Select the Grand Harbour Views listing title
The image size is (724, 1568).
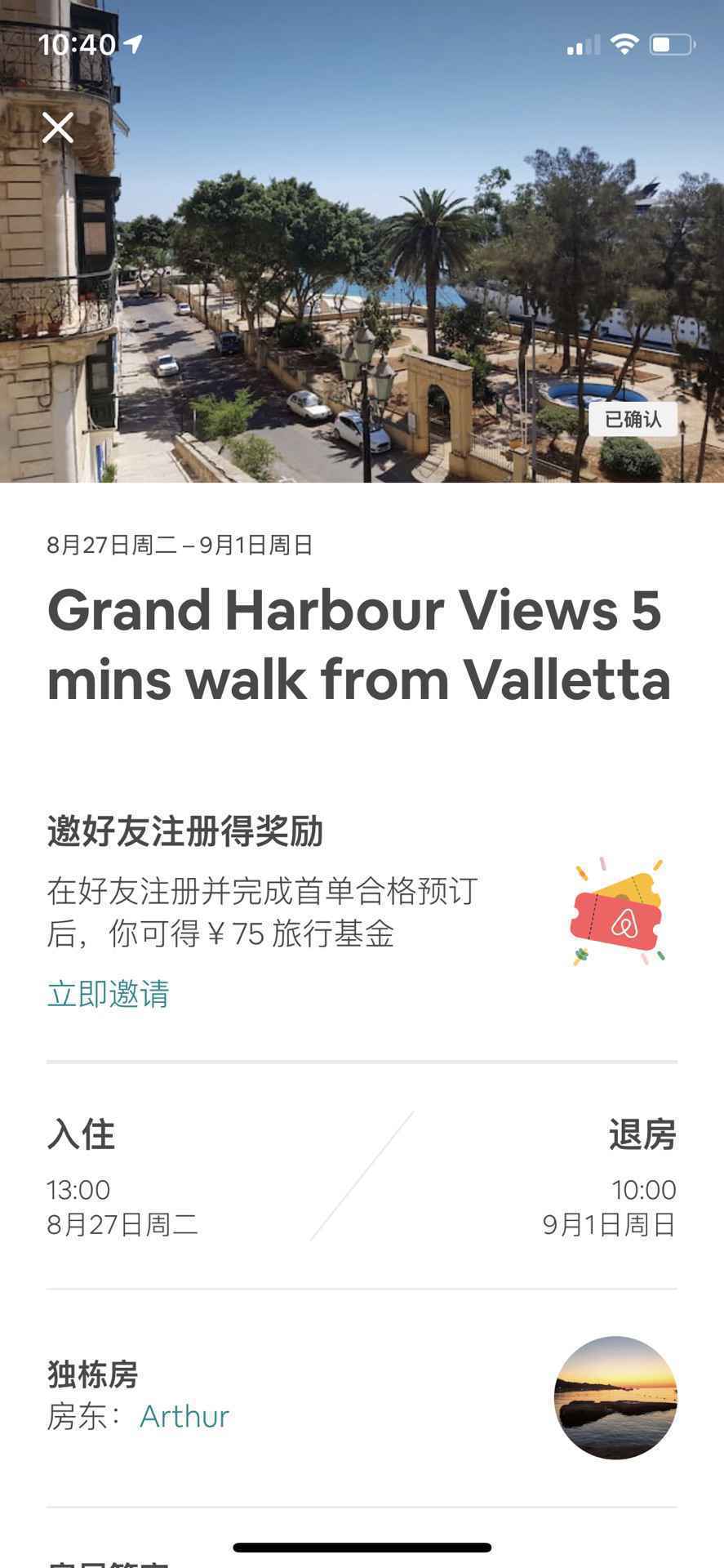point(359,645)
